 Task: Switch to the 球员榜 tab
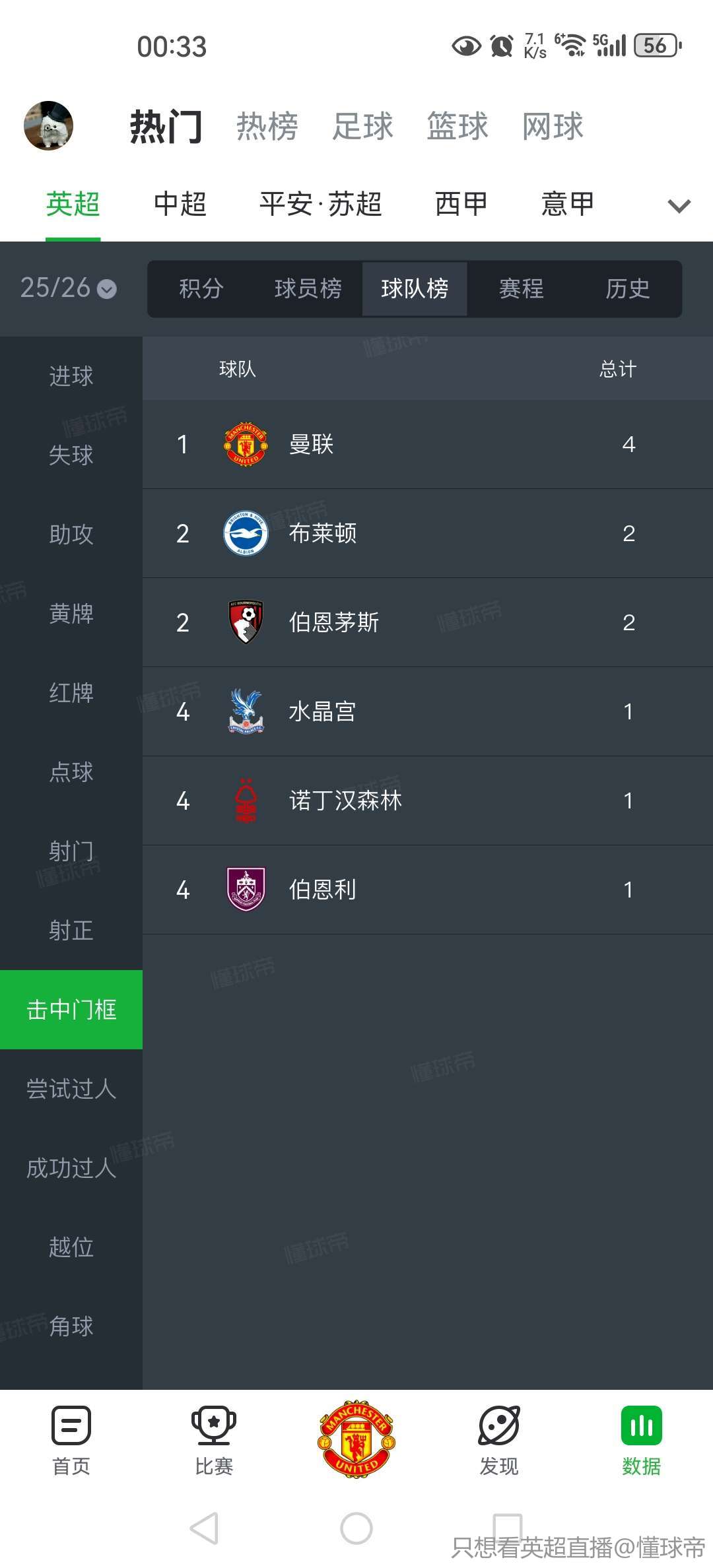coord(308,288)
